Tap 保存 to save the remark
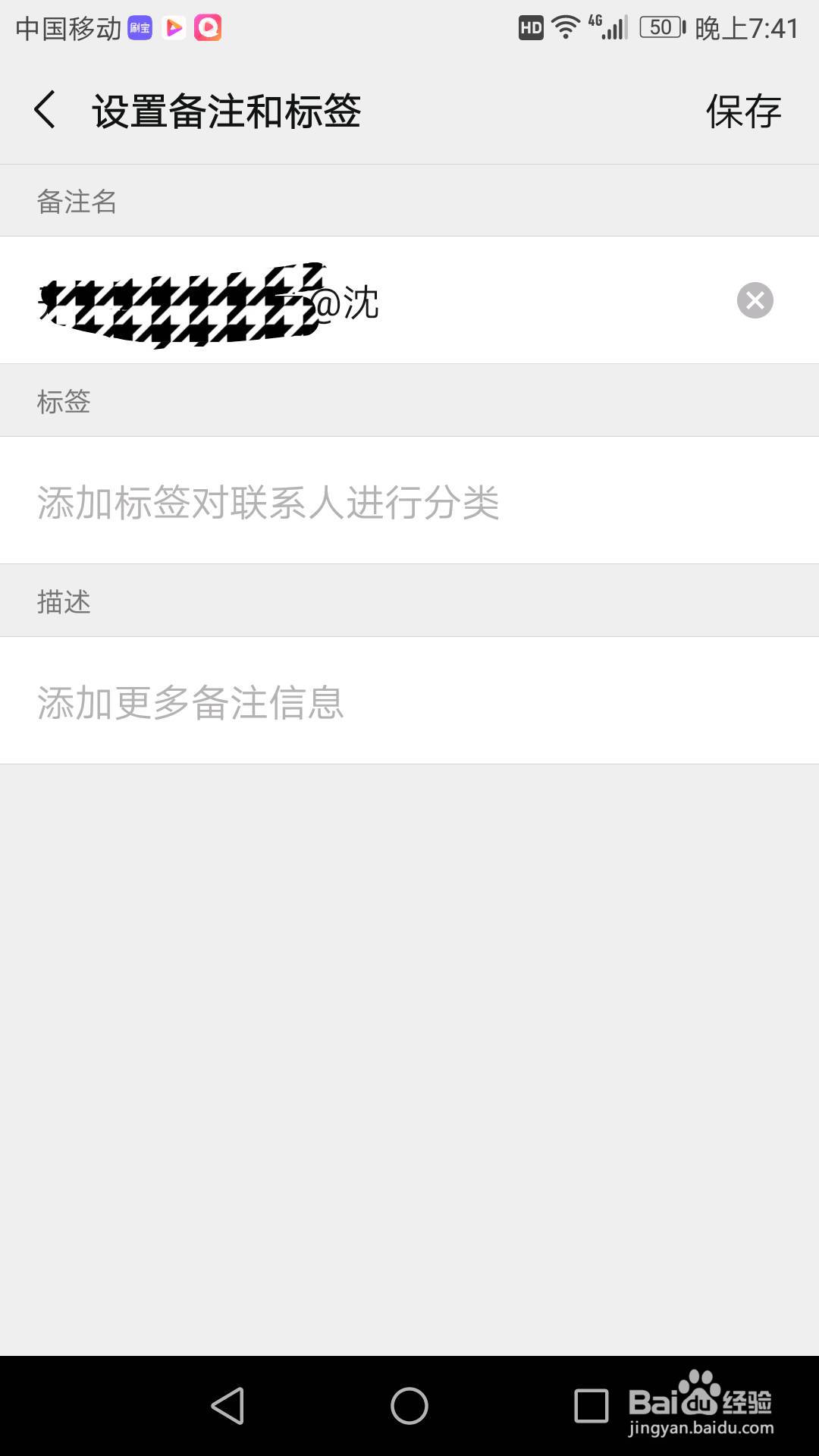This screenshot has height=1456, width=819. [743, 110]
